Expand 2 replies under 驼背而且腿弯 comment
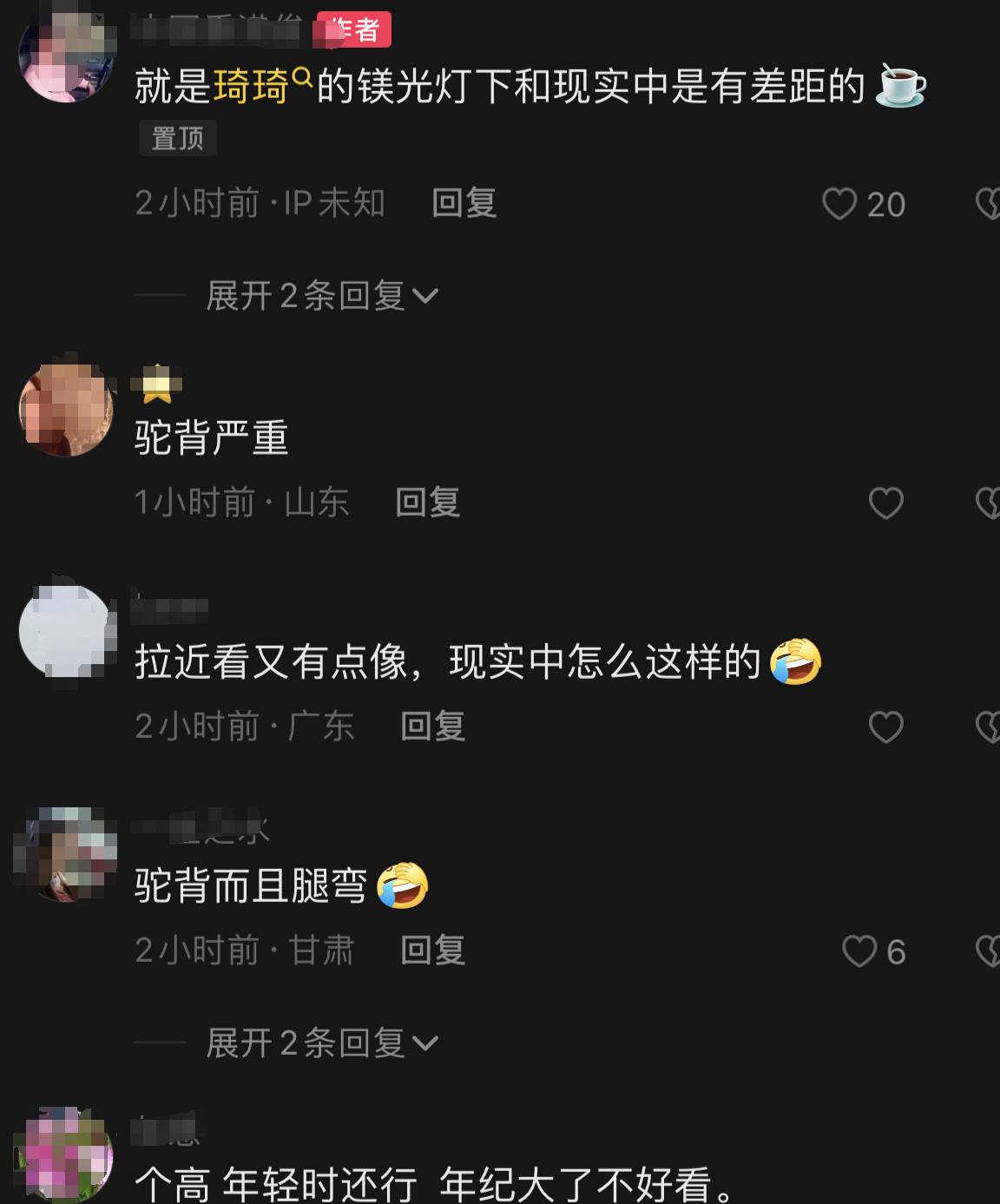The image size is (1000, 1204). click(321, 1043)
